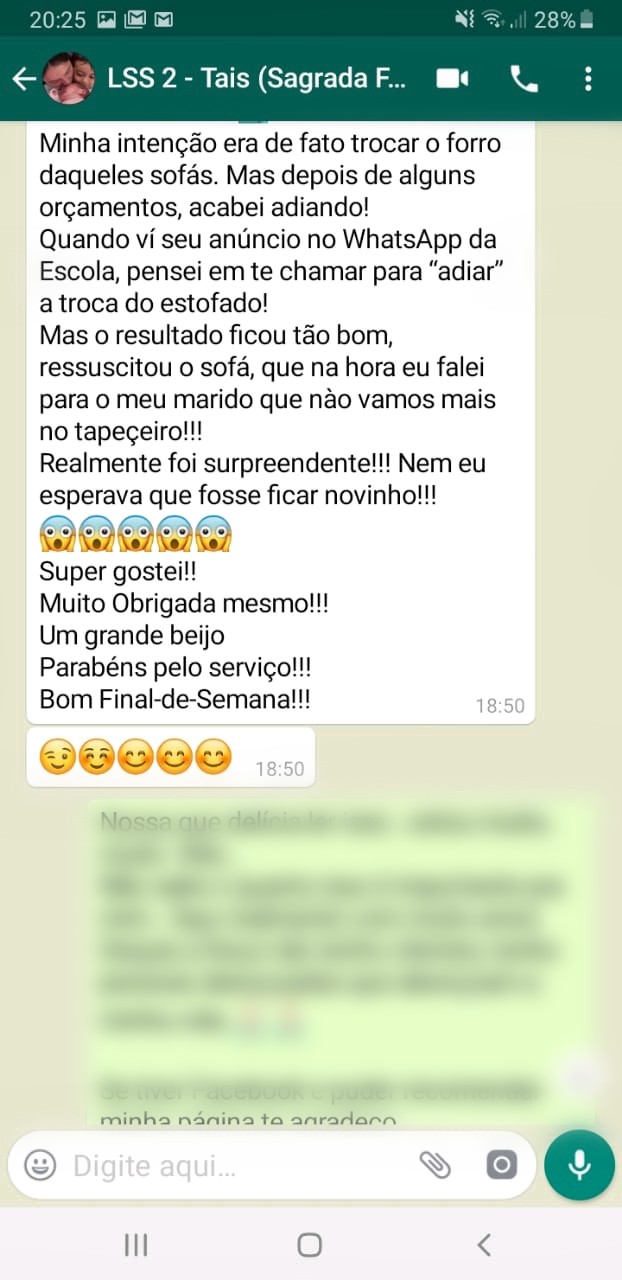Attach a file with the paperclip

pos(434,1165)
